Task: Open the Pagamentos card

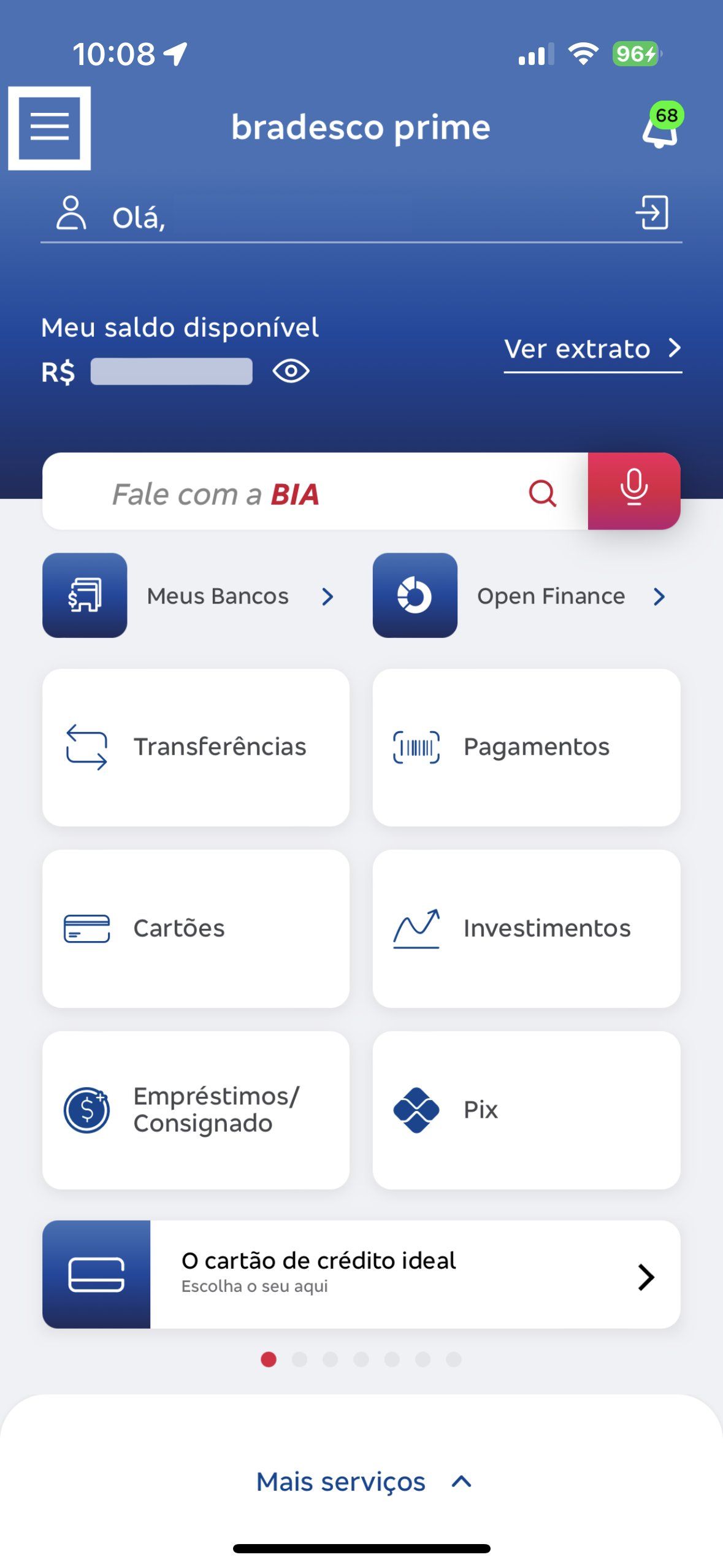Action: click(x=526, y=747)
